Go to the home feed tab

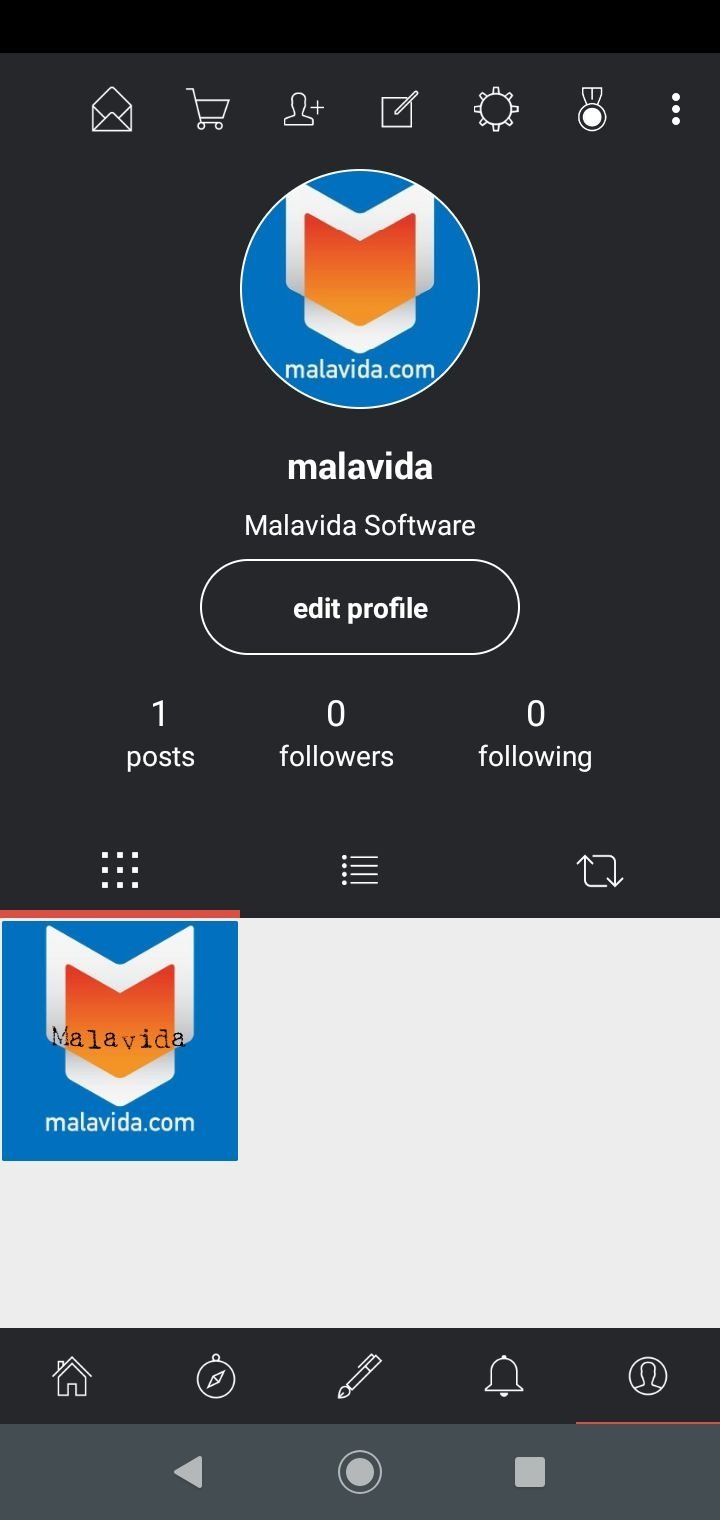click(x=72, y=1376)
